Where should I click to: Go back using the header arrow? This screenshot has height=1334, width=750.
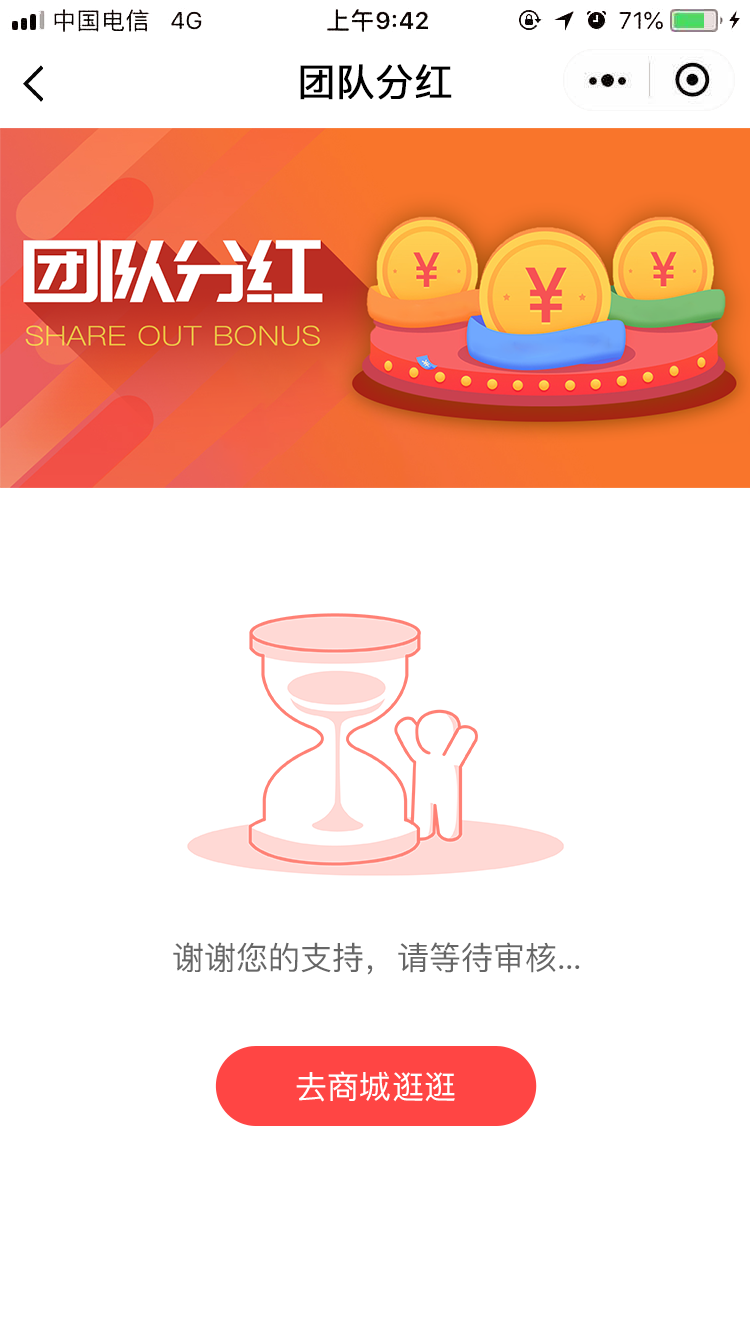(34, 83)
